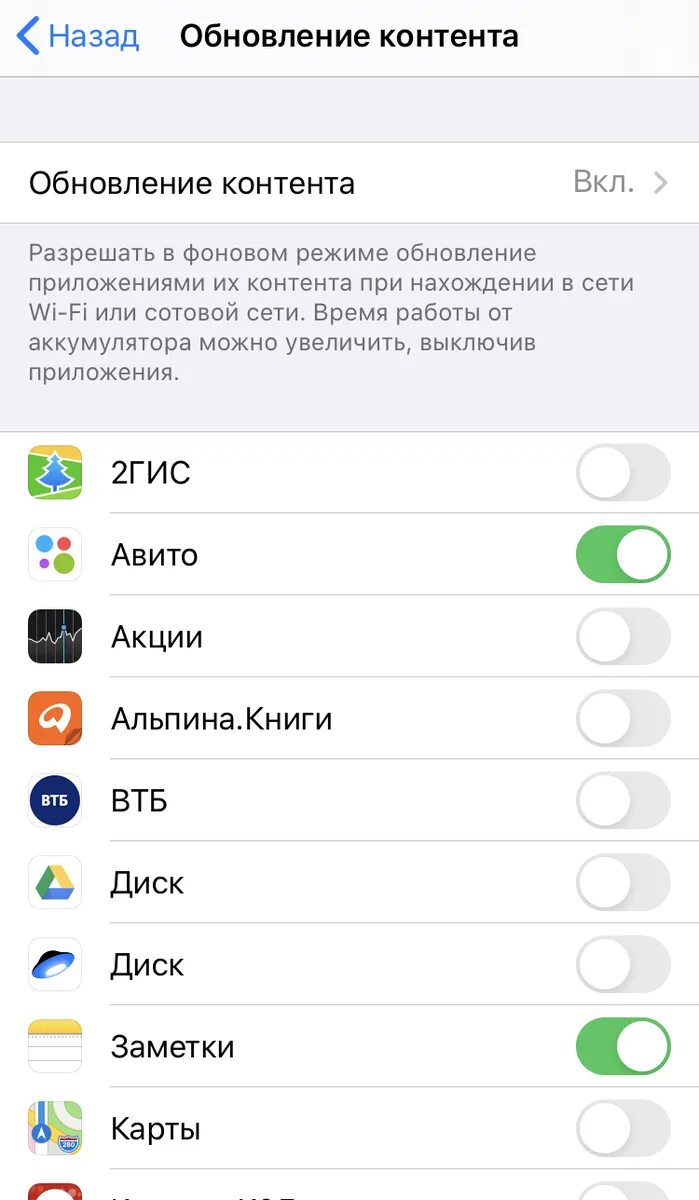The height and width of the screenshot is (1200, 699).
Task: Go back via the Назад button
Action: coord(78,37)
